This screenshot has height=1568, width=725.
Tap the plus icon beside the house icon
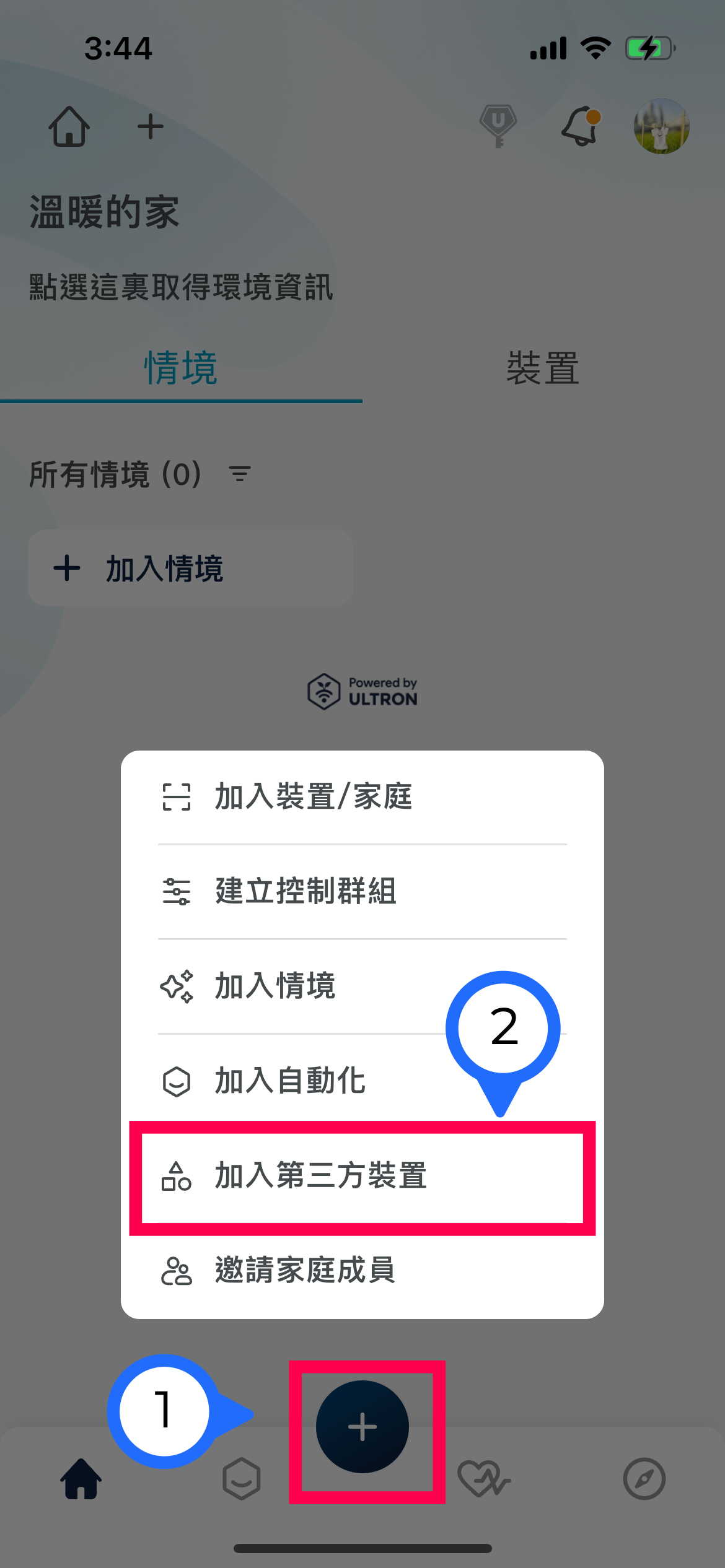[151, 127]
